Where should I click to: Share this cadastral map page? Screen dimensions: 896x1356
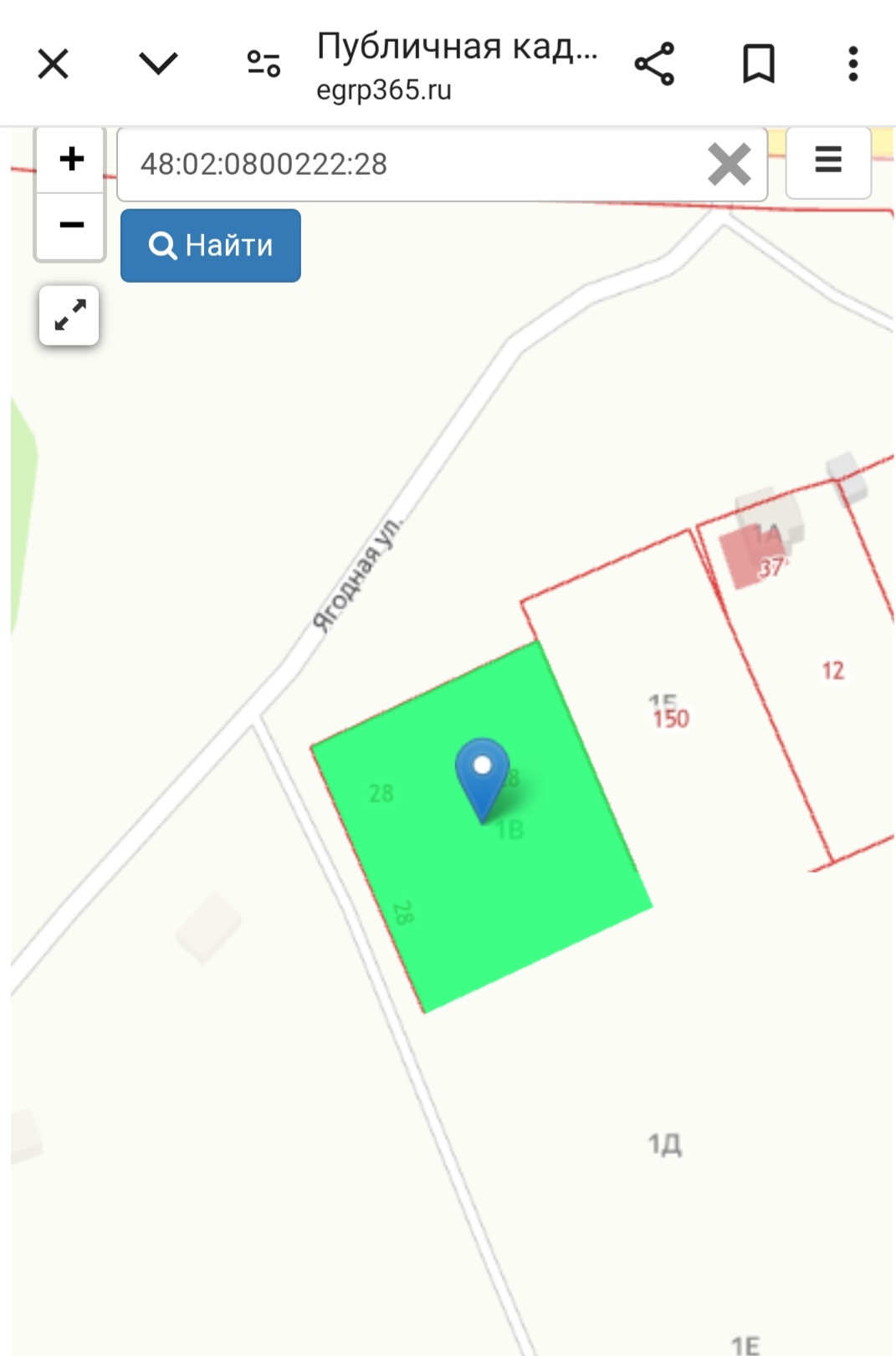click(x=654, y=64)
